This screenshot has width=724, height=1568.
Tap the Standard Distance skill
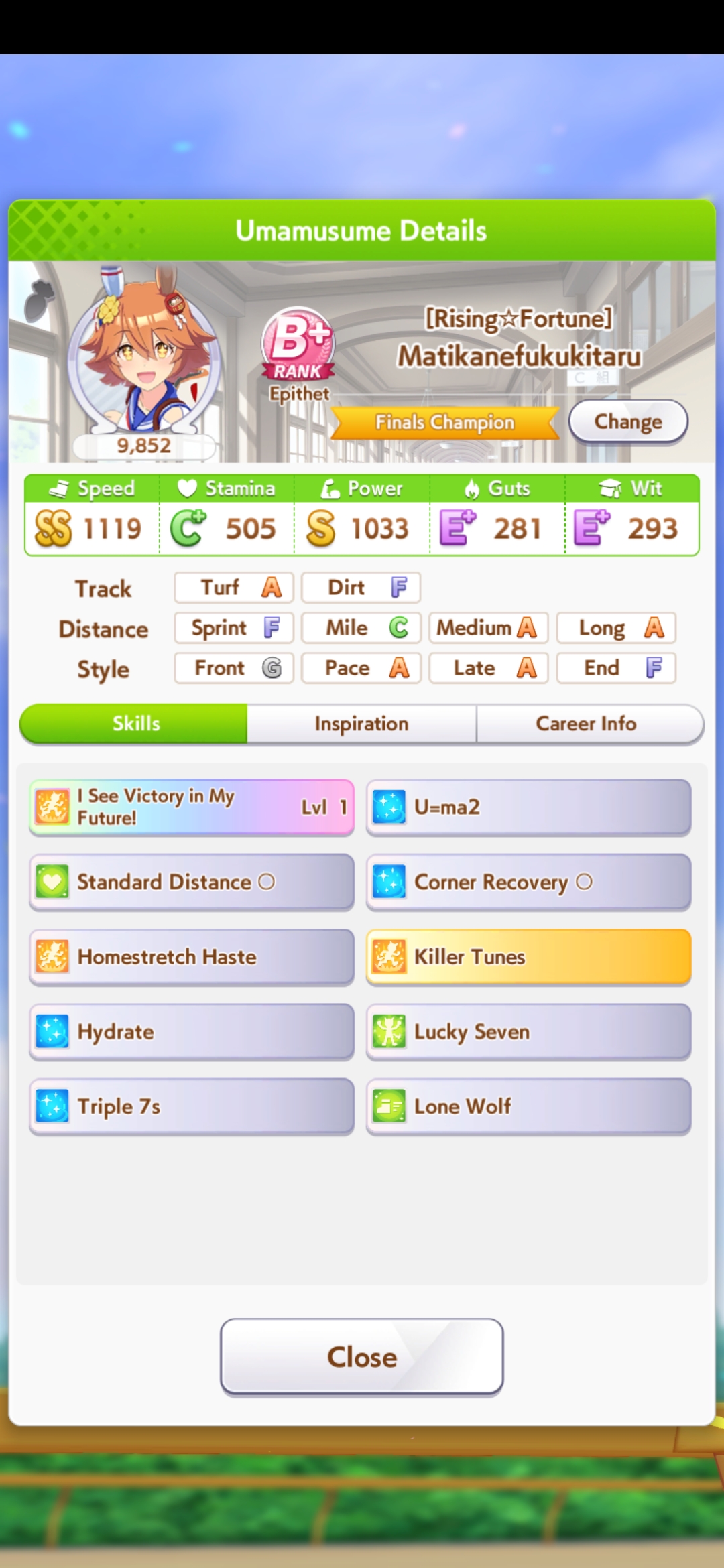point(192,882)
